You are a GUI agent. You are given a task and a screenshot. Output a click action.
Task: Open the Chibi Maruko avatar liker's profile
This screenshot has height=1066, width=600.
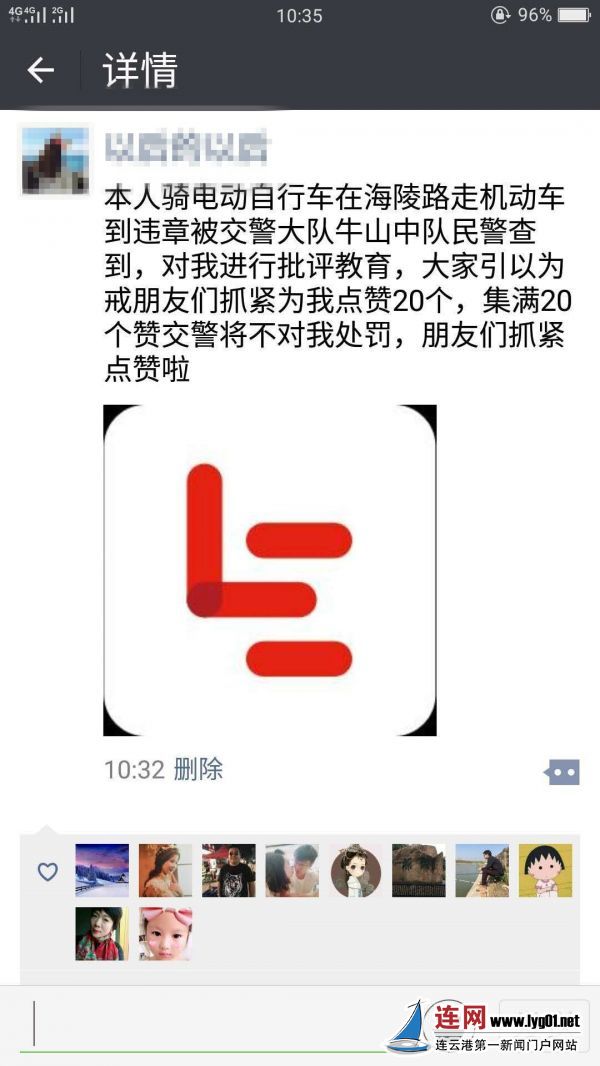click(545, 870)
